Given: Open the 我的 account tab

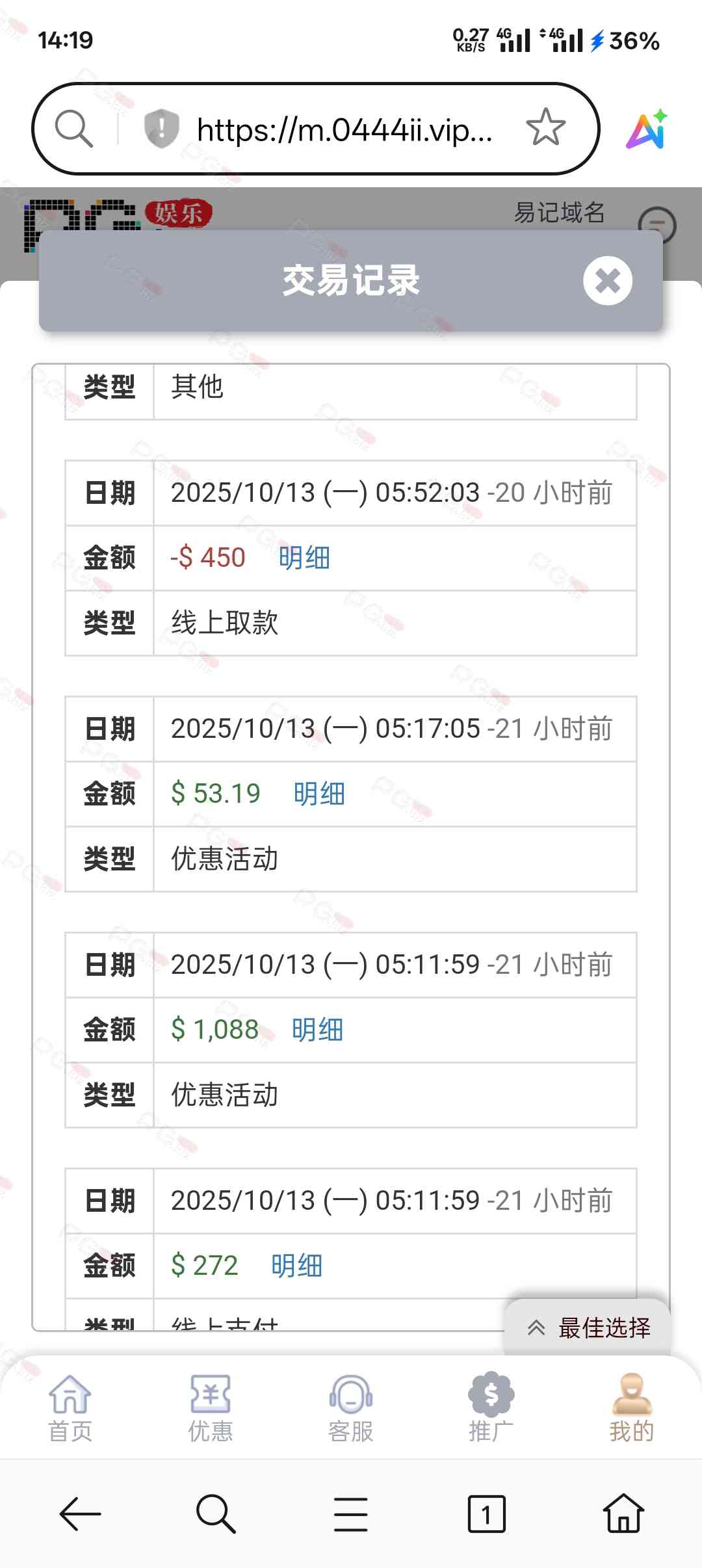Looking at the screenshot, I should click(632, 1409).
